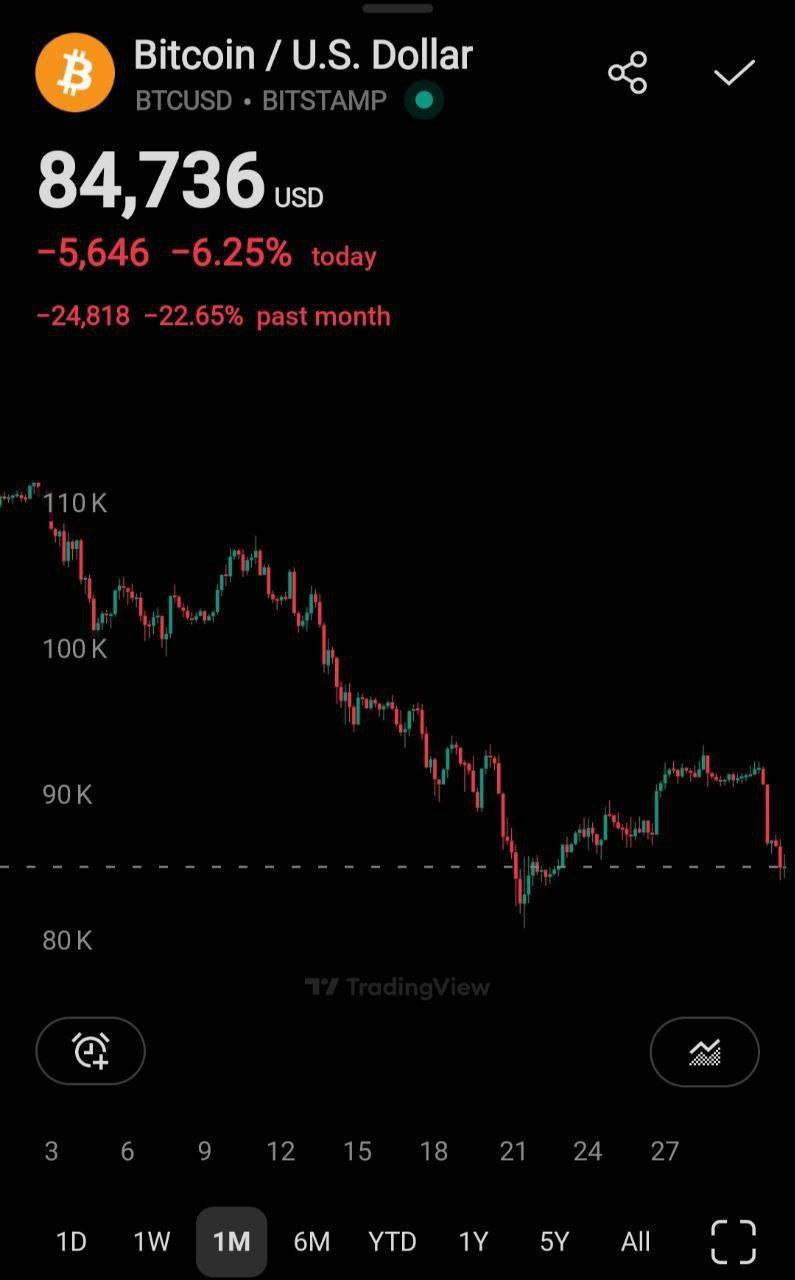795x1280 pixels.
Task: Tap the checkmark icon at top right
Action: tap(734, 74)
